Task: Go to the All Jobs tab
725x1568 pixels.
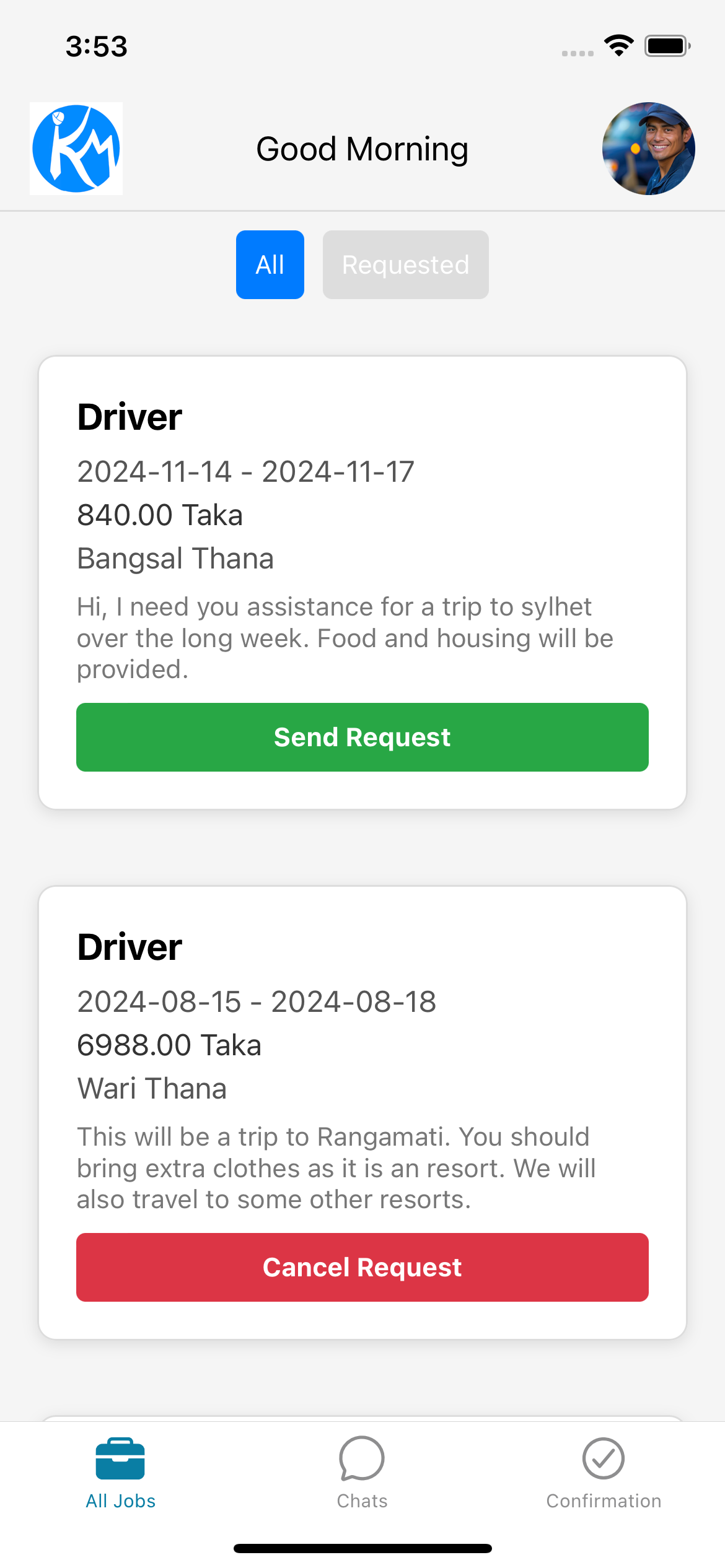Action: click(120, 1474)
